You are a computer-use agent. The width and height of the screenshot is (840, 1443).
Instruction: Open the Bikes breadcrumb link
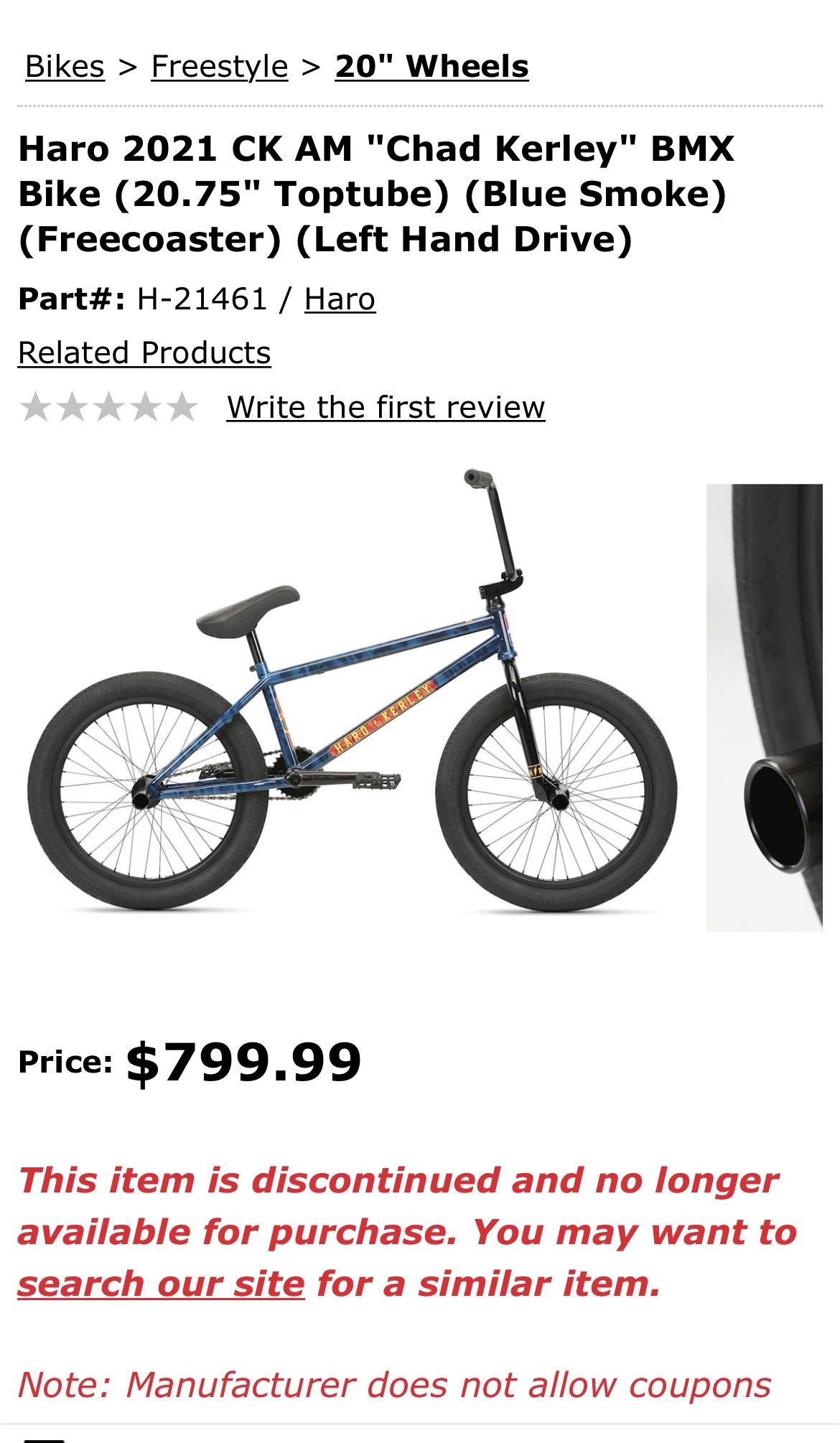(x=65, y=67)
